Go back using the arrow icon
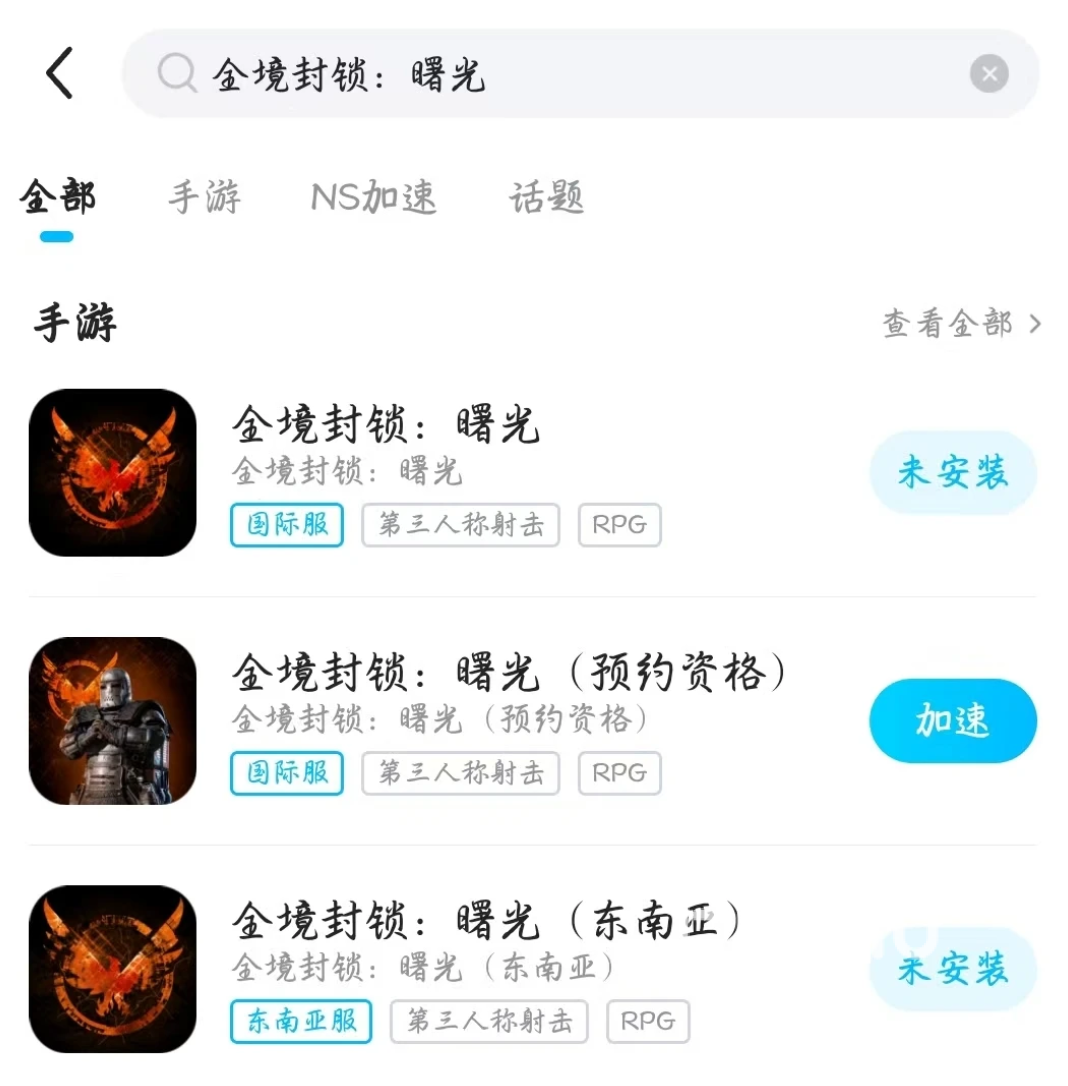This screenshot has width=1068, height=1086. click(x=60, y=74)
